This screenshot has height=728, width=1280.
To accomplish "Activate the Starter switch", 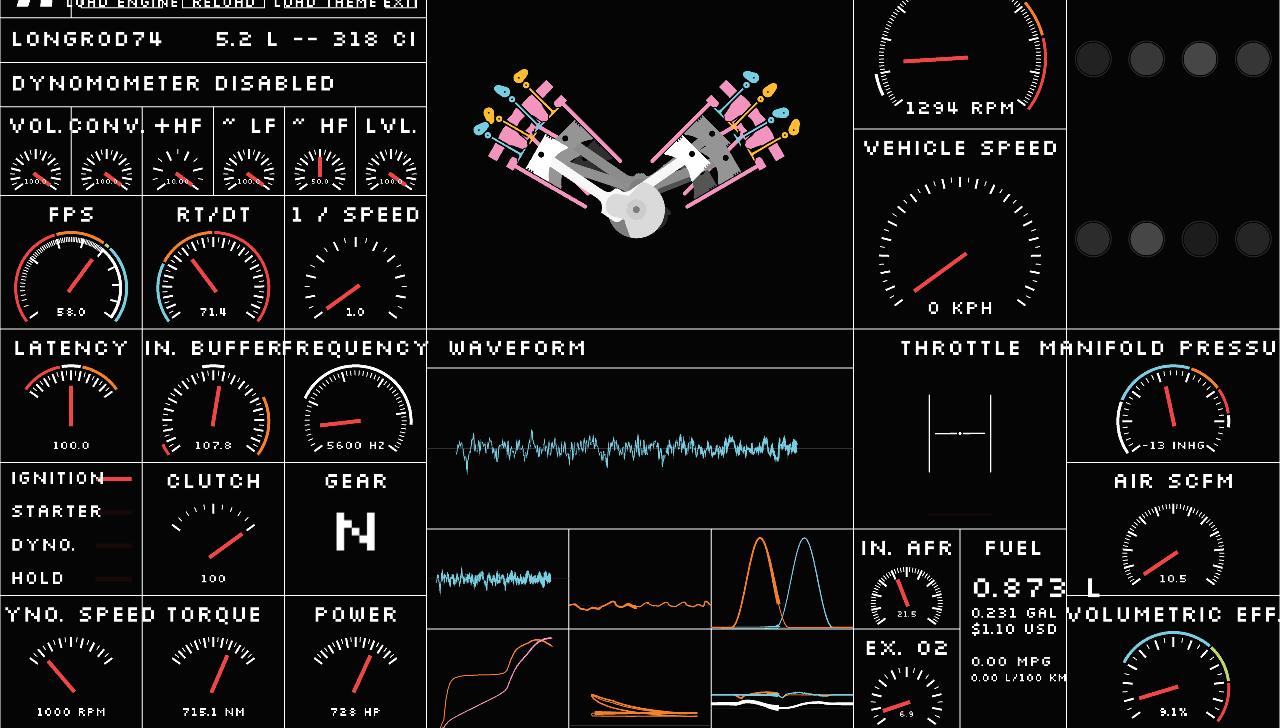I will [x=116, y=512].
